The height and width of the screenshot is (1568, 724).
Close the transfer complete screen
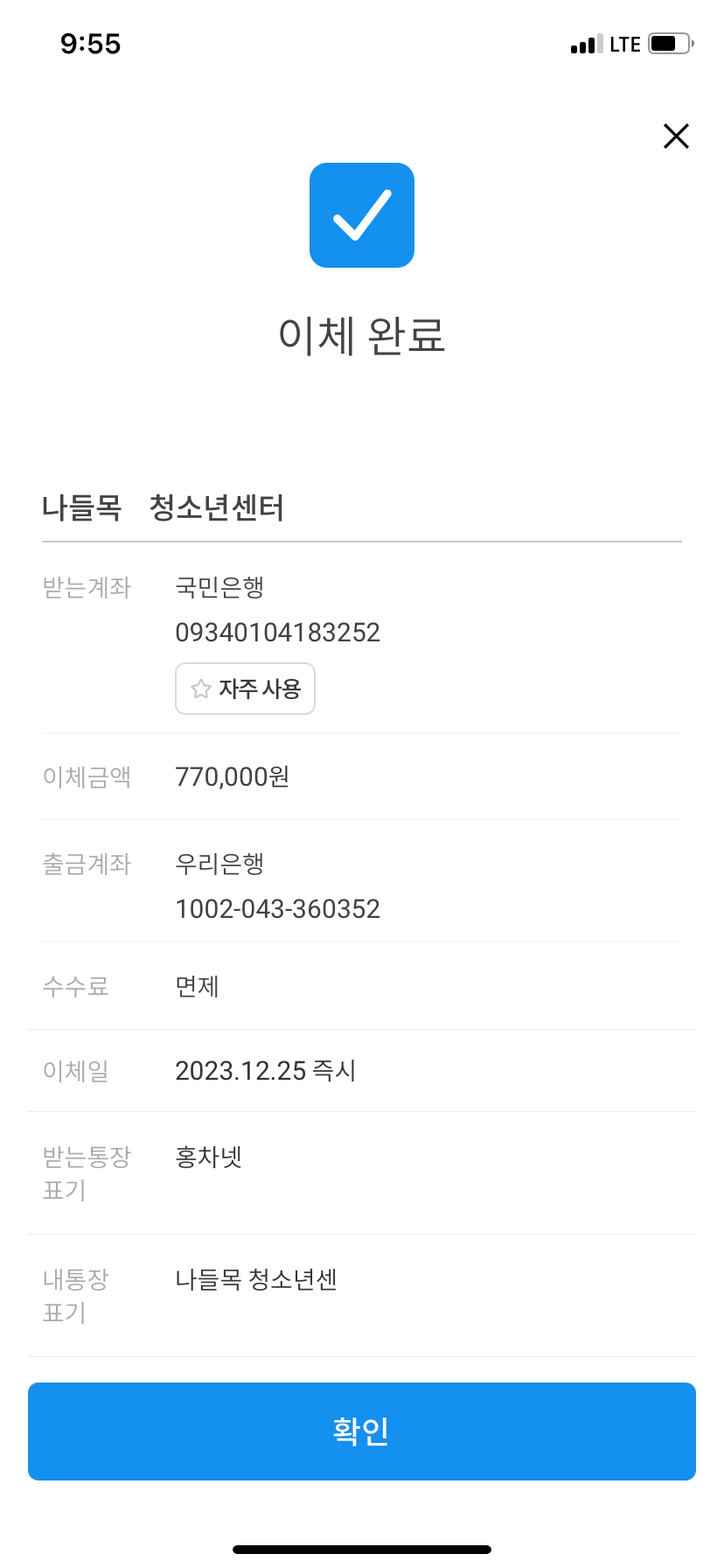676,136
